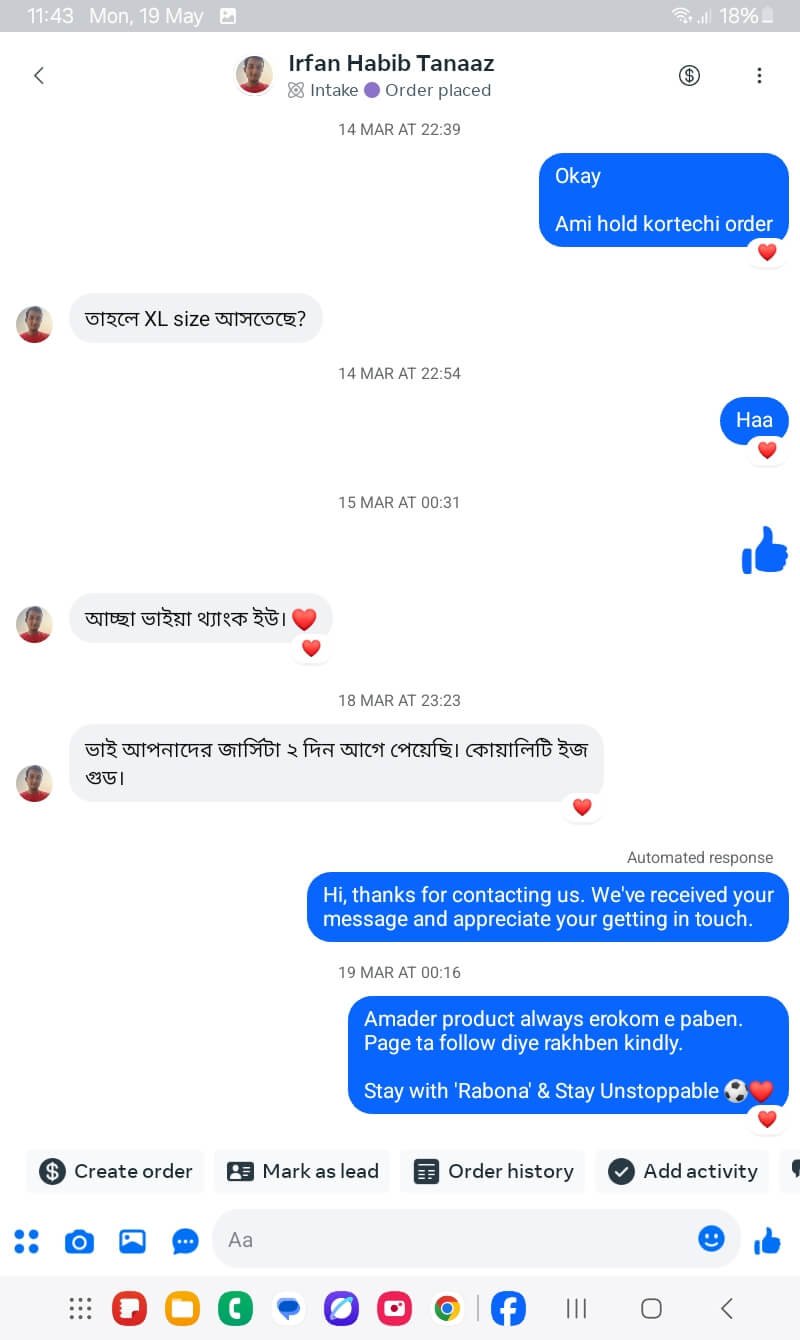Tap the dollar payment icon in header
This screenshot has height=1340, width=800.
coord(689,75)
